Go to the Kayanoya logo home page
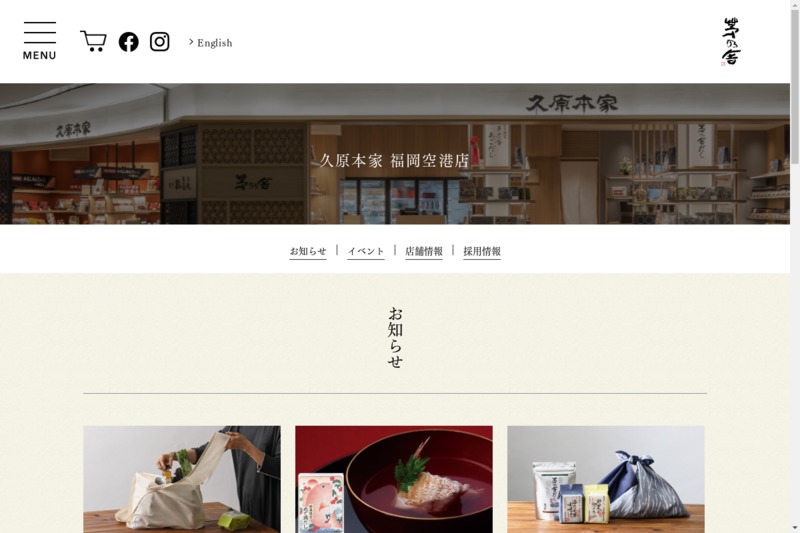800x533 pixels. [x=731, y=42]
